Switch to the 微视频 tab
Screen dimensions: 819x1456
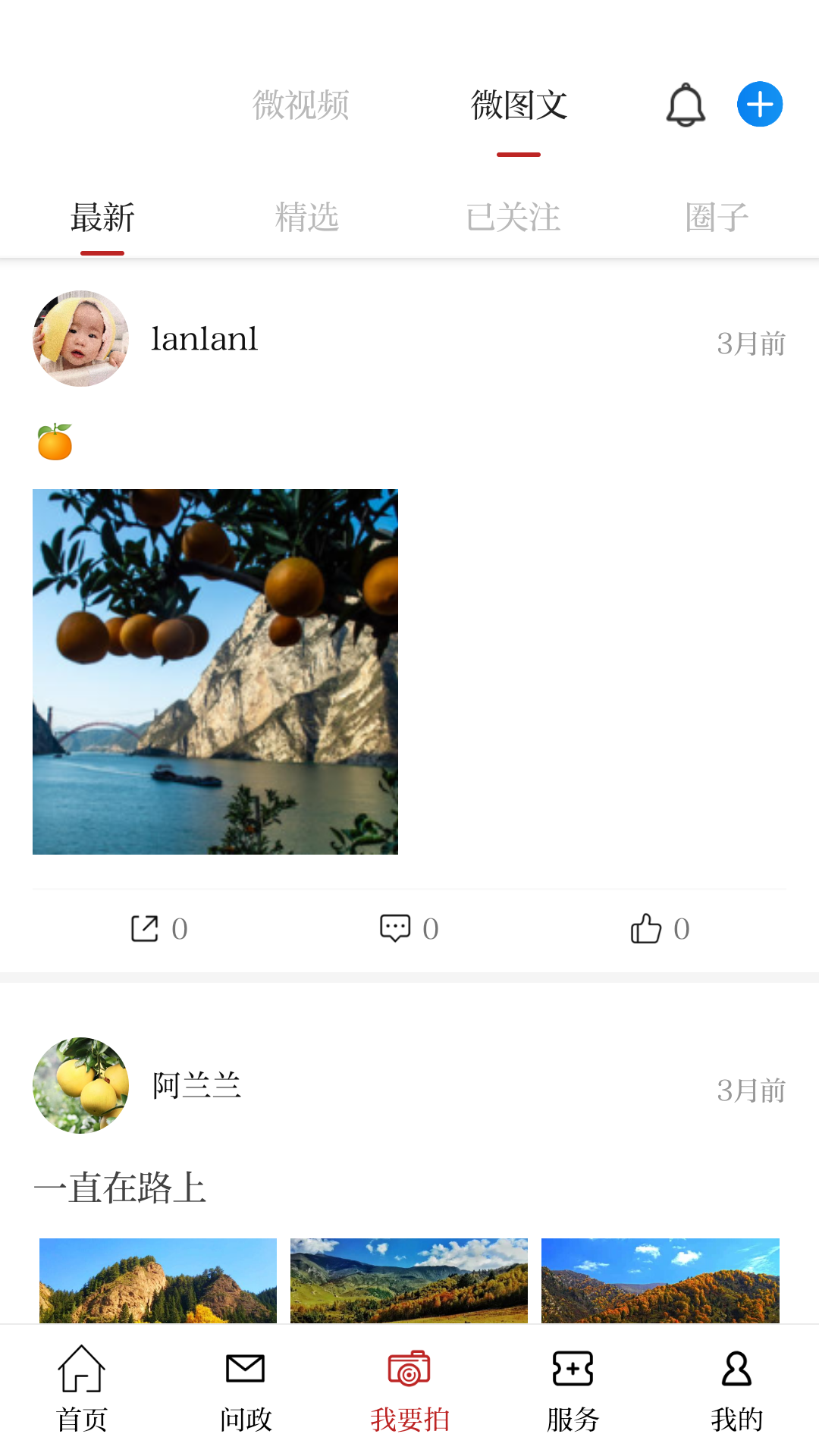click(x=300, y=105)
